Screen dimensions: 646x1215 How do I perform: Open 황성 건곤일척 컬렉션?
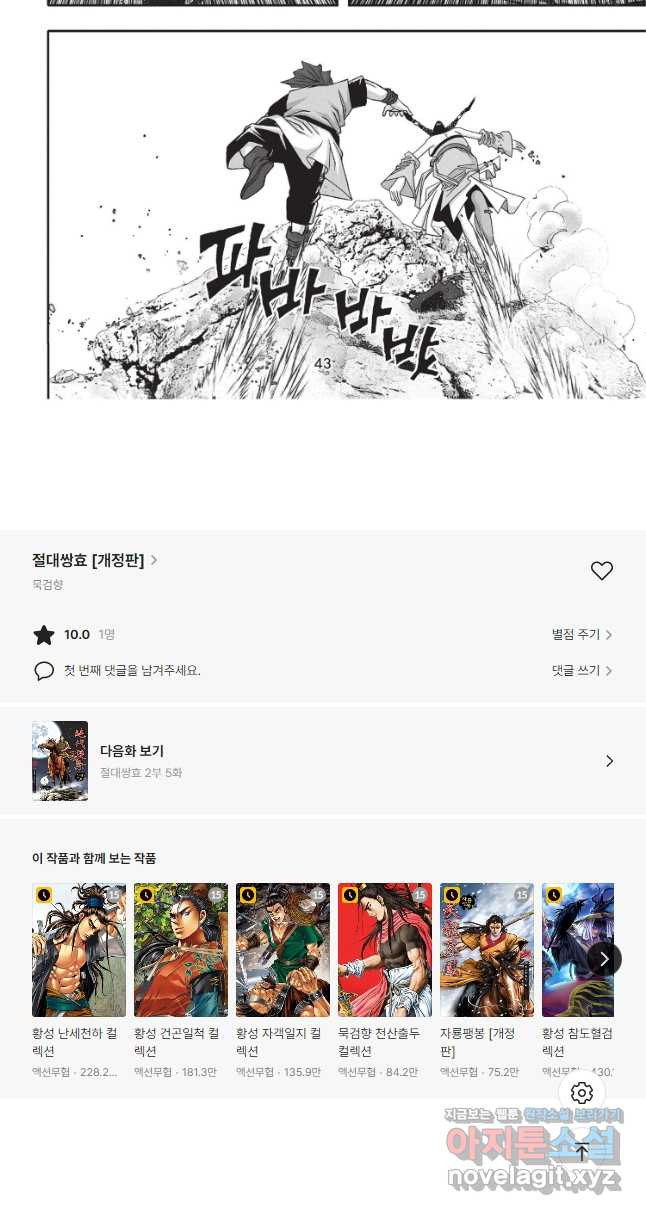[x=181, y=950]
